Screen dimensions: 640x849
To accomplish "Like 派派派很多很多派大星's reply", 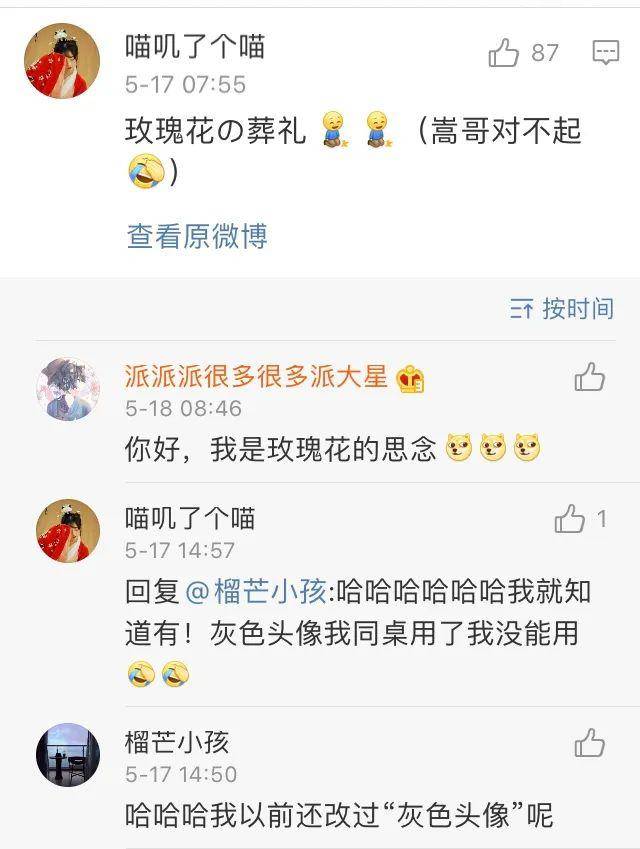I will [x=590, y=377].
